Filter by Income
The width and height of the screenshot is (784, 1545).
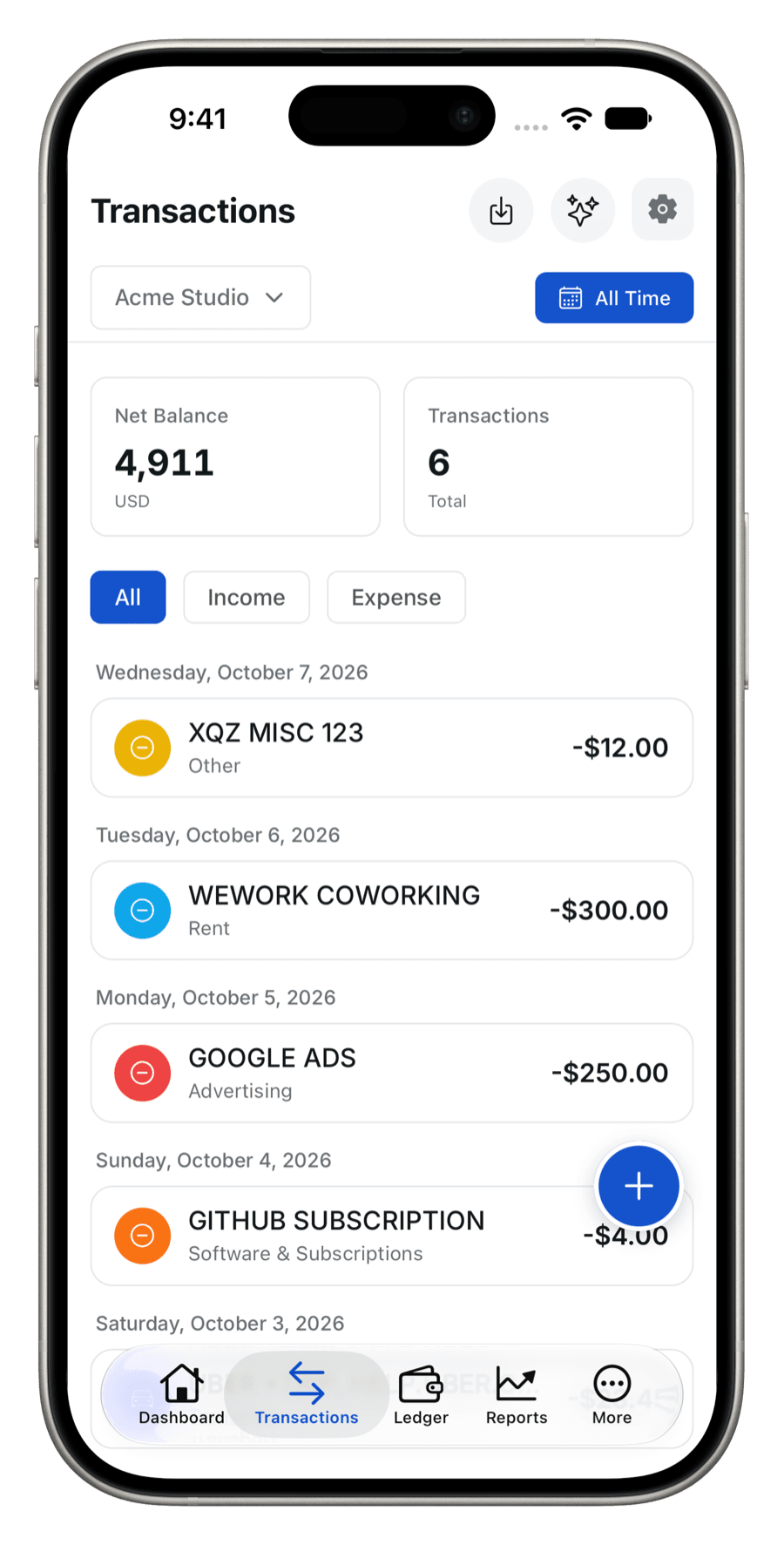(247, 597)
